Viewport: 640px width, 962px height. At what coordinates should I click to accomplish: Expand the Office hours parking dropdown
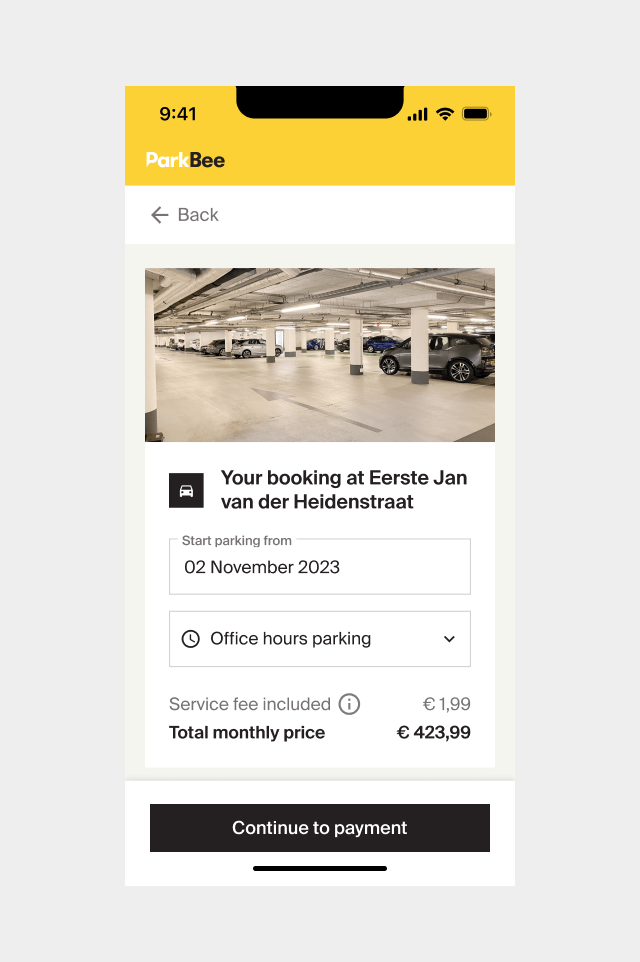[319, 639]
